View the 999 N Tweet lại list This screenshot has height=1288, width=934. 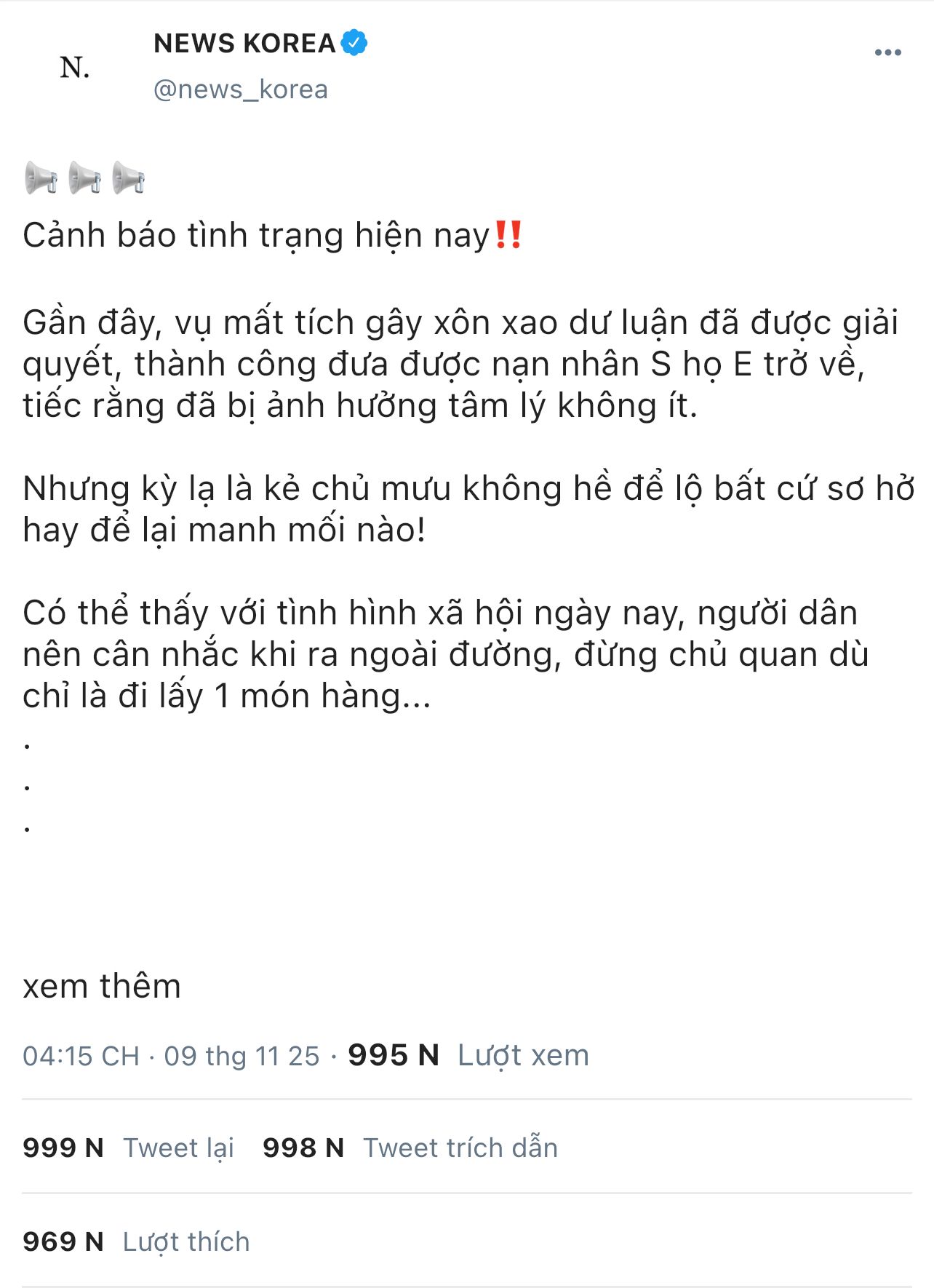point(129,1148)
